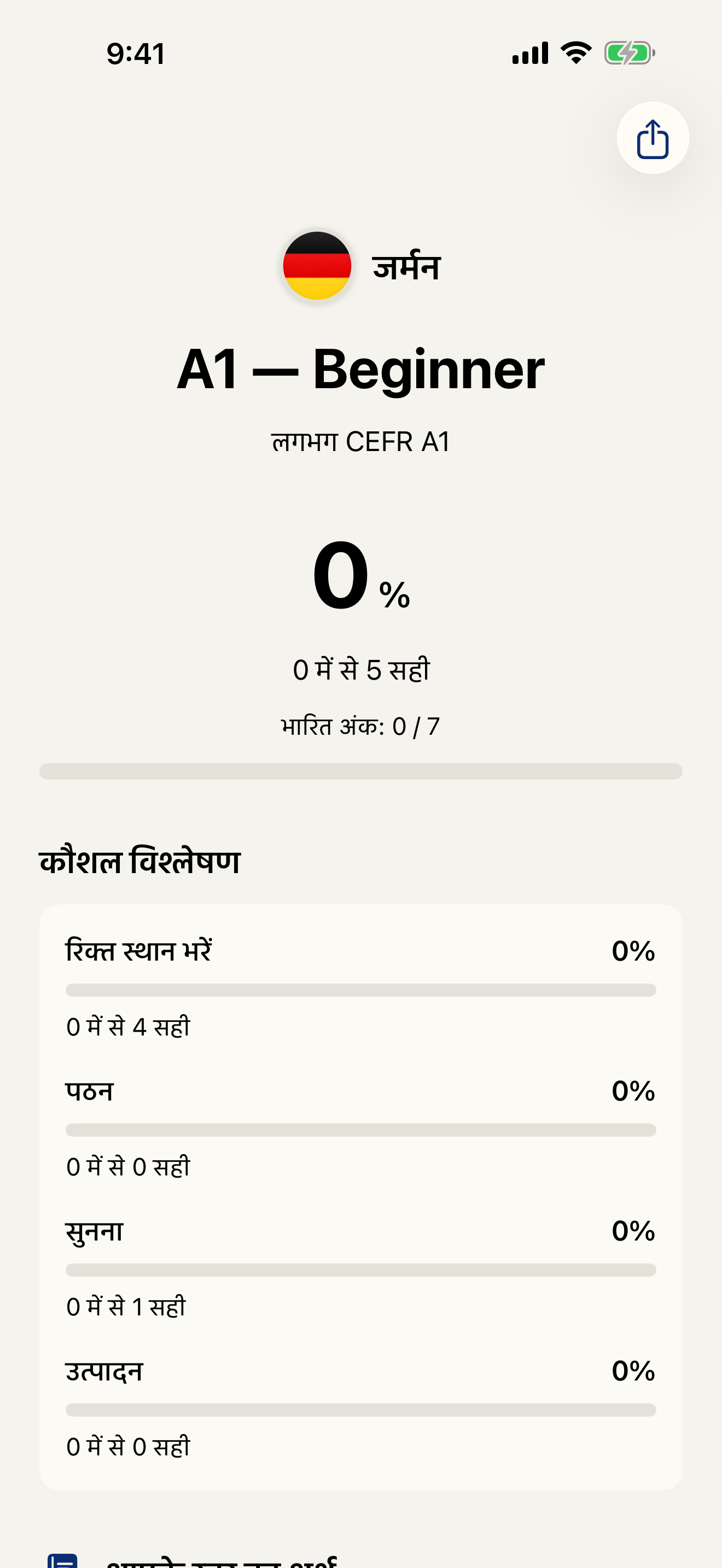Tap the 'भारित अंक: 0 / 7' text

click(x=360, y=726)
